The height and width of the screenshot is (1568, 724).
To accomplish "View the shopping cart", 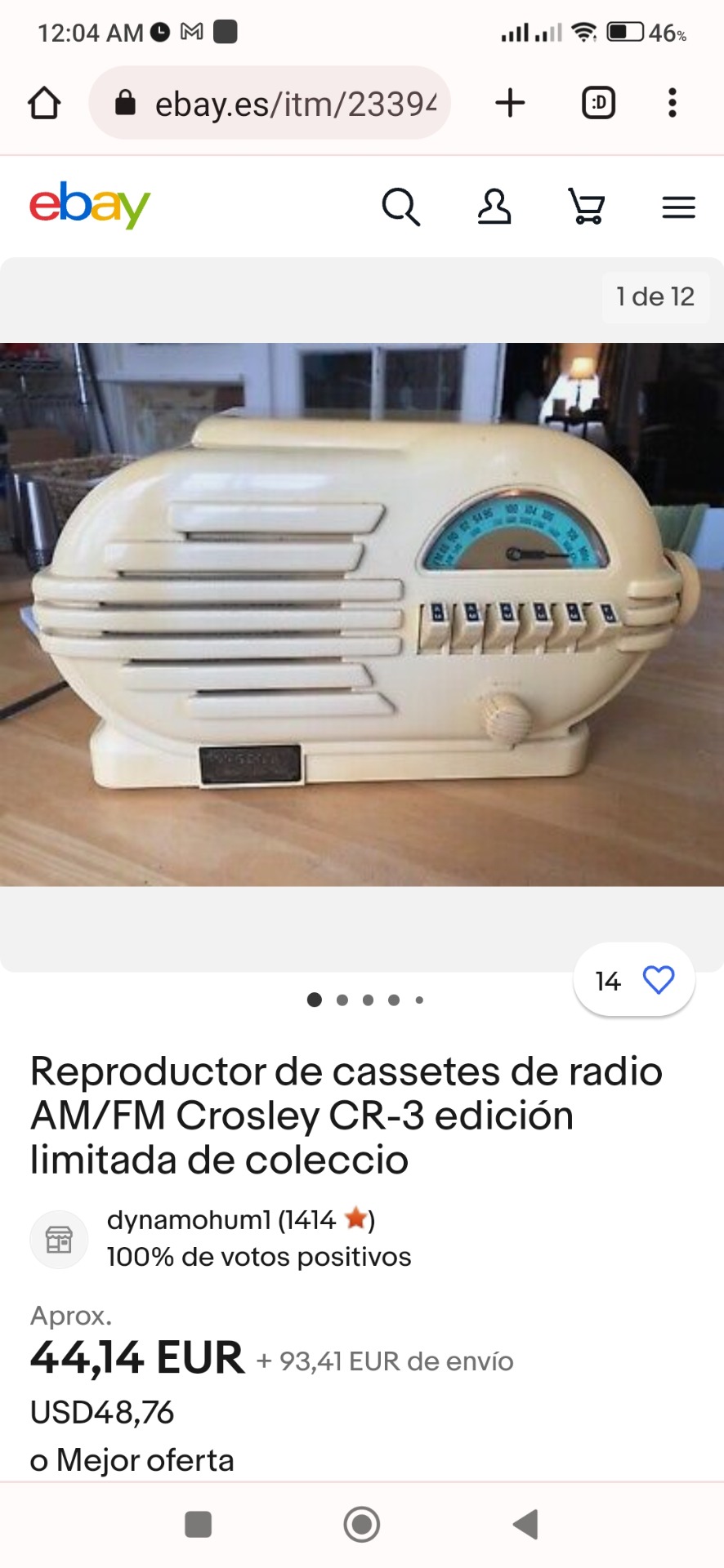I will 588,207.
